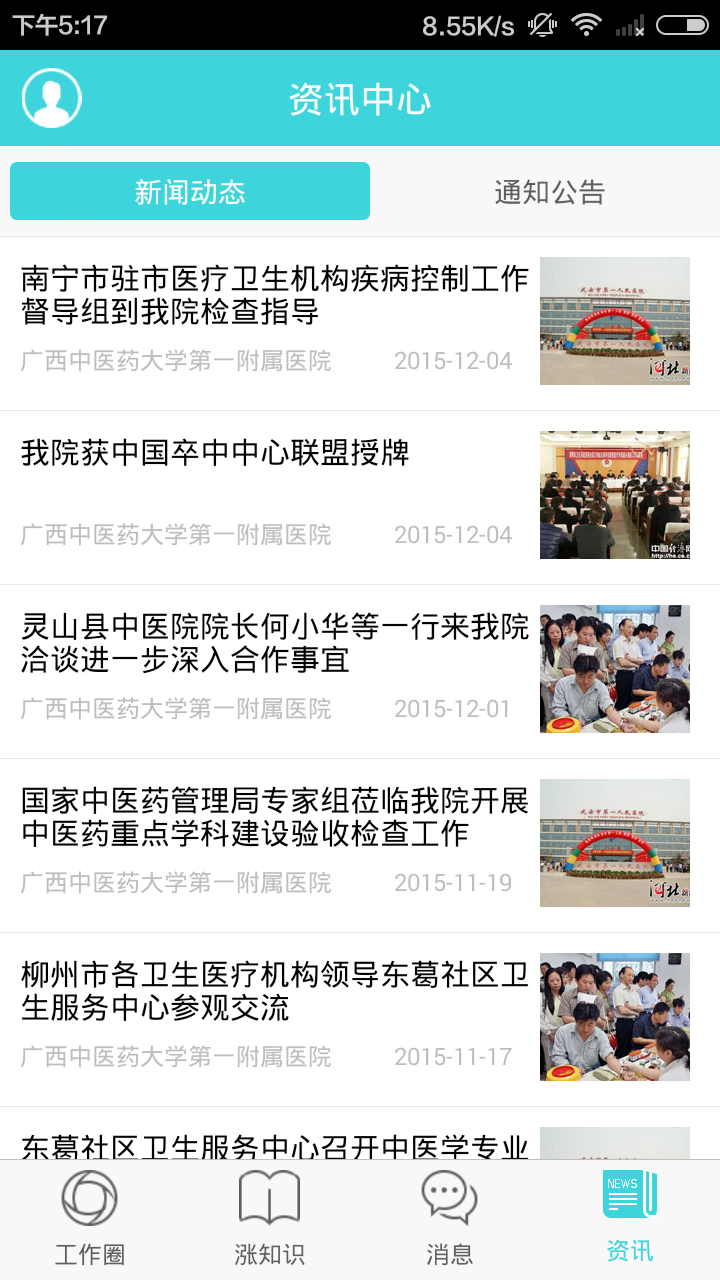Open the 灵山县中医院院长何小华 article
This screenshot has height=1280, width=720.
pos(275,644)
